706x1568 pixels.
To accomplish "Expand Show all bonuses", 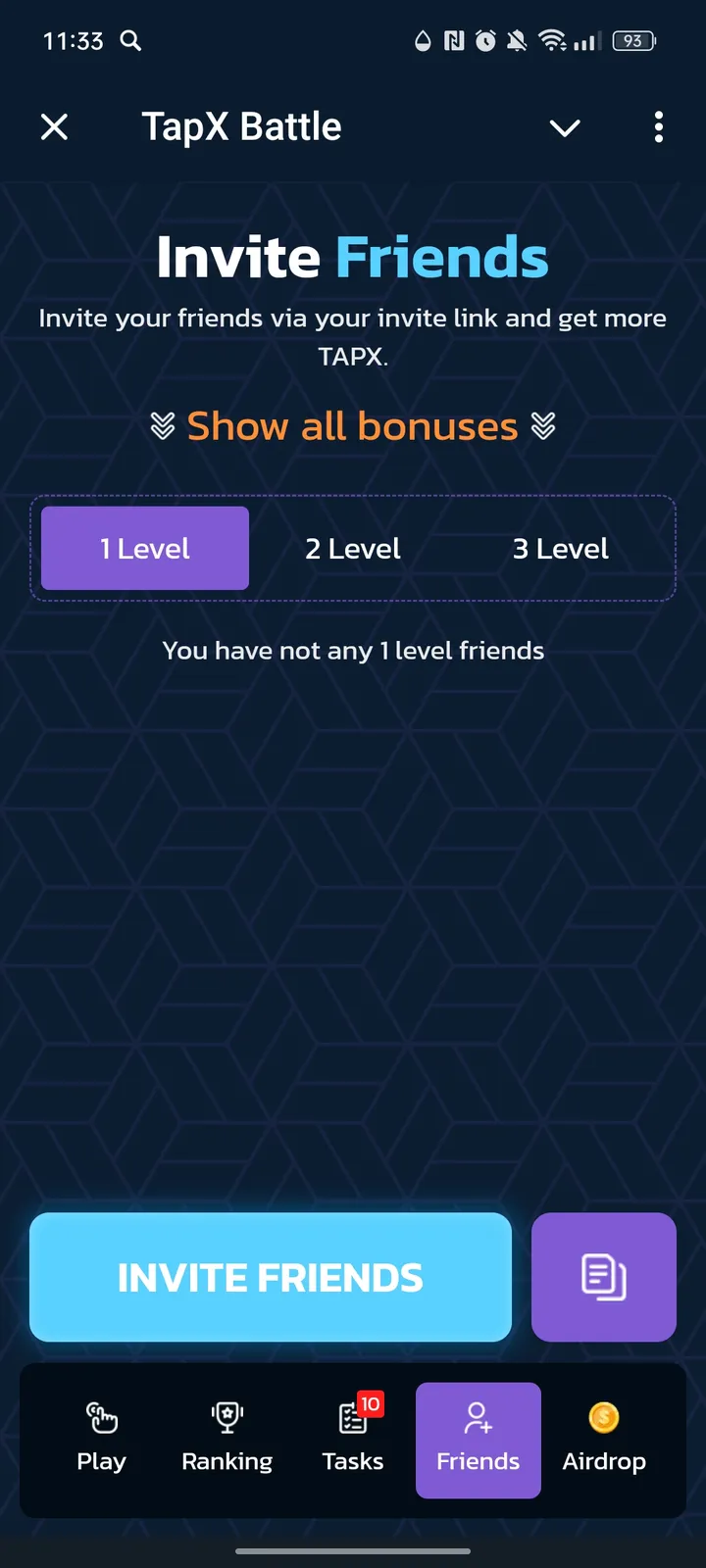I will (x=352, y=425).
